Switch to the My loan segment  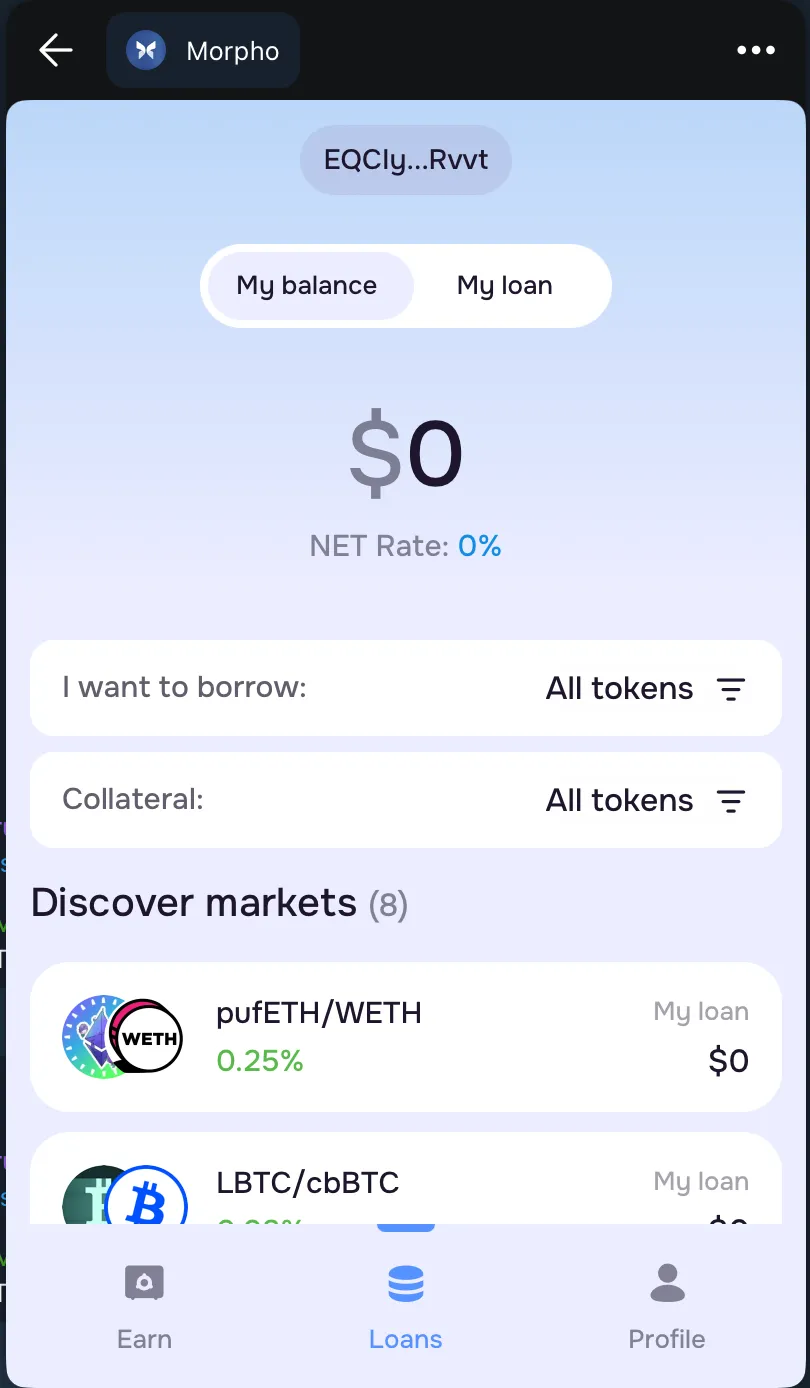click(505, 286)
